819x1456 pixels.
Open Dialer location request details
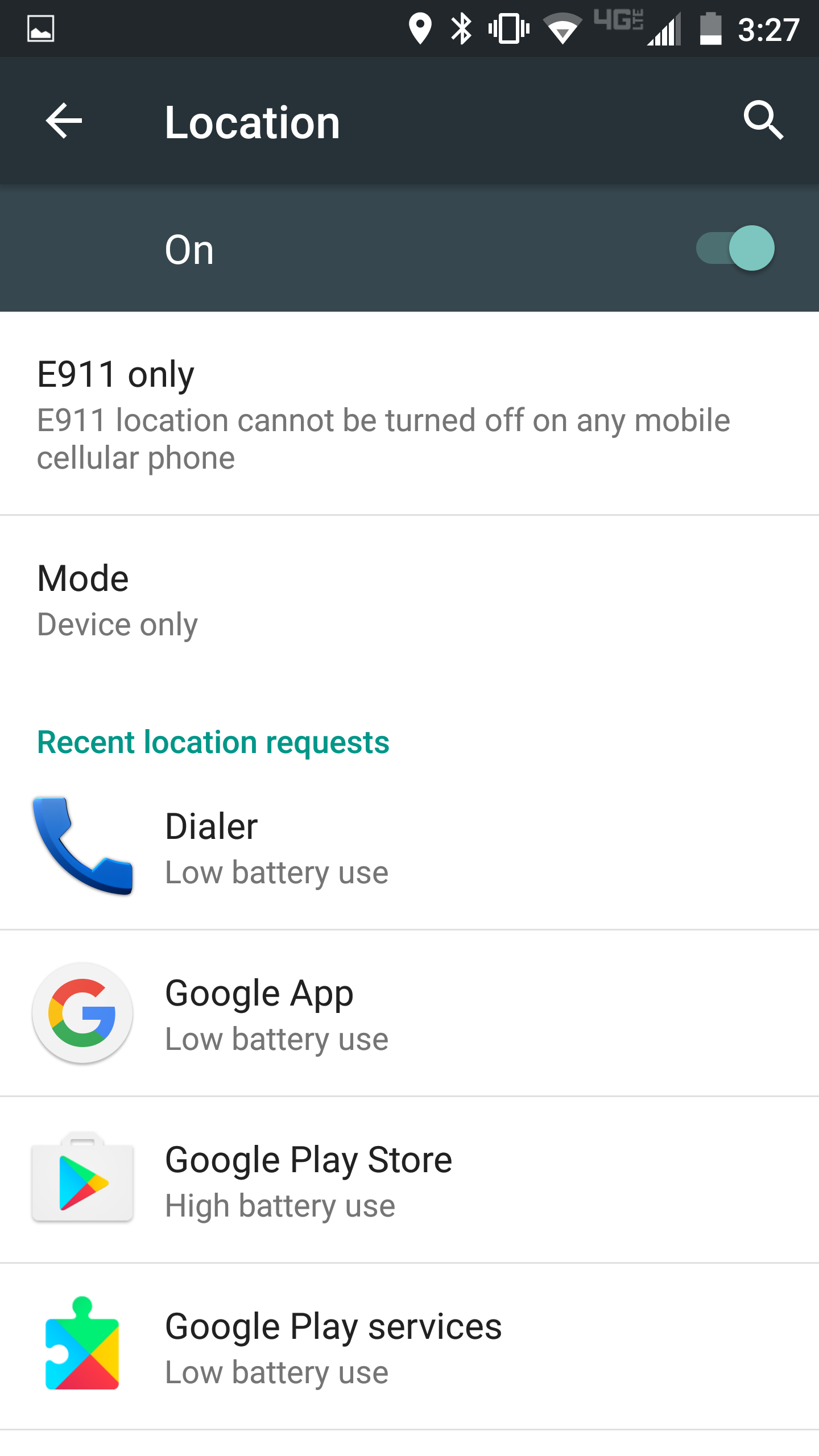click(x=409, y=847)
